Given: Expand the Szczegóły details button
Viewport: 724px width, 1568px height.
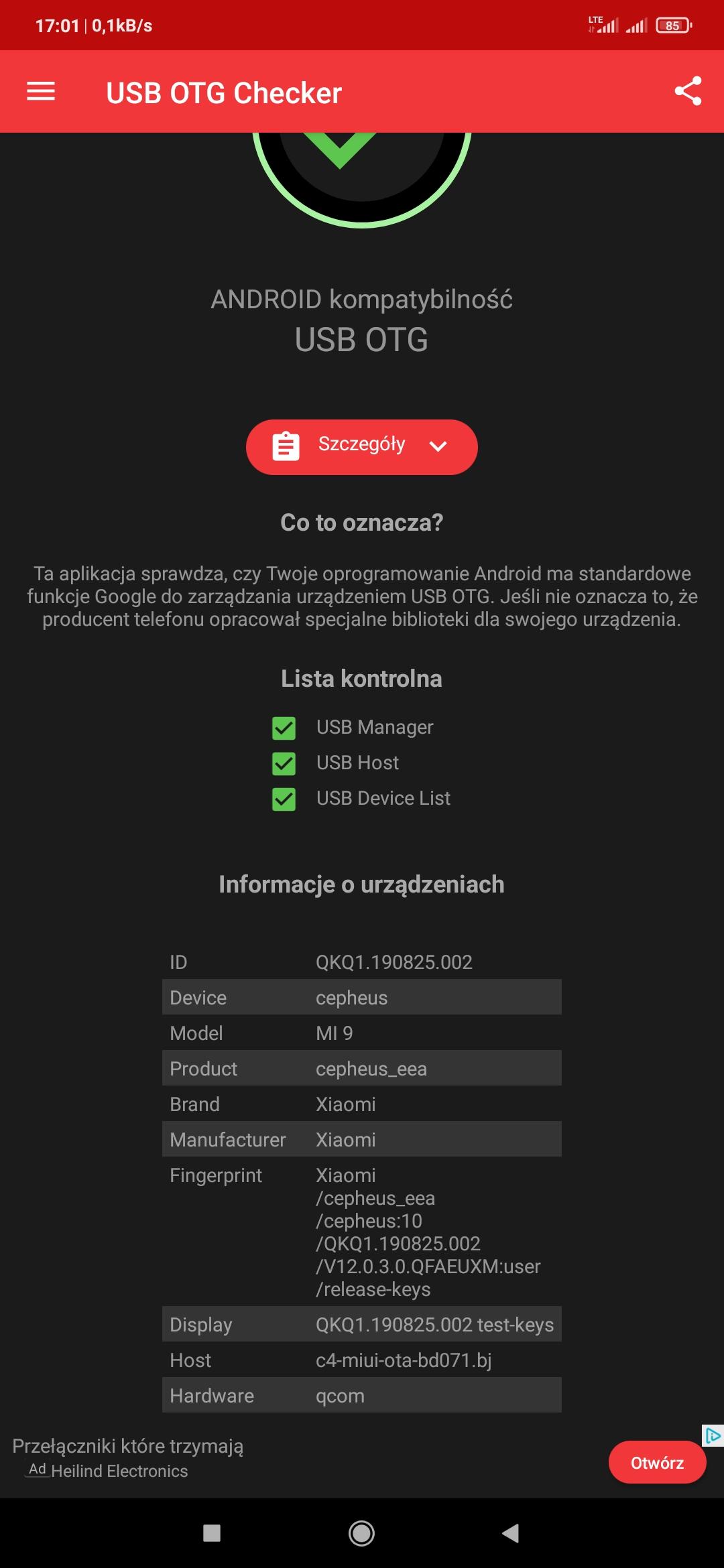Looking at the screenshot, I should pyautogui.click(x=361, y=447).
